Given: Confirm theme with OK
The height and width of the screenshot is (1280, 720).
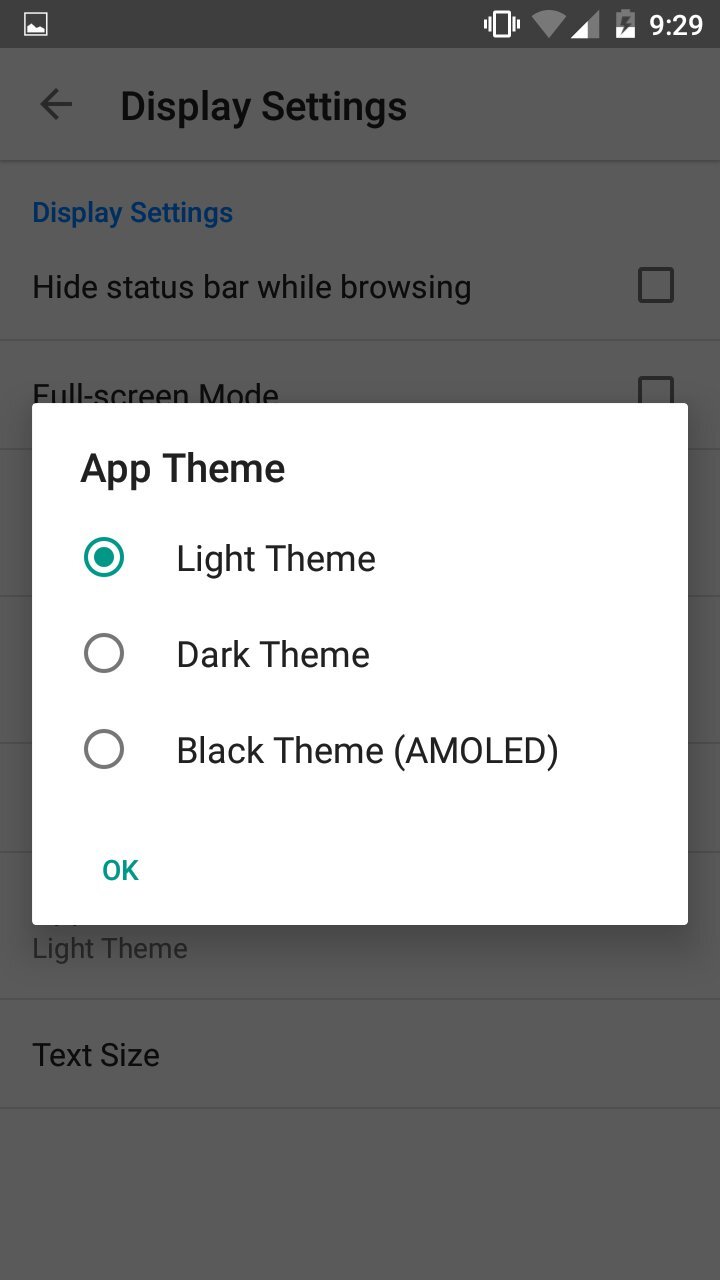Looking at the screenshot, I should tap(120, 870).
